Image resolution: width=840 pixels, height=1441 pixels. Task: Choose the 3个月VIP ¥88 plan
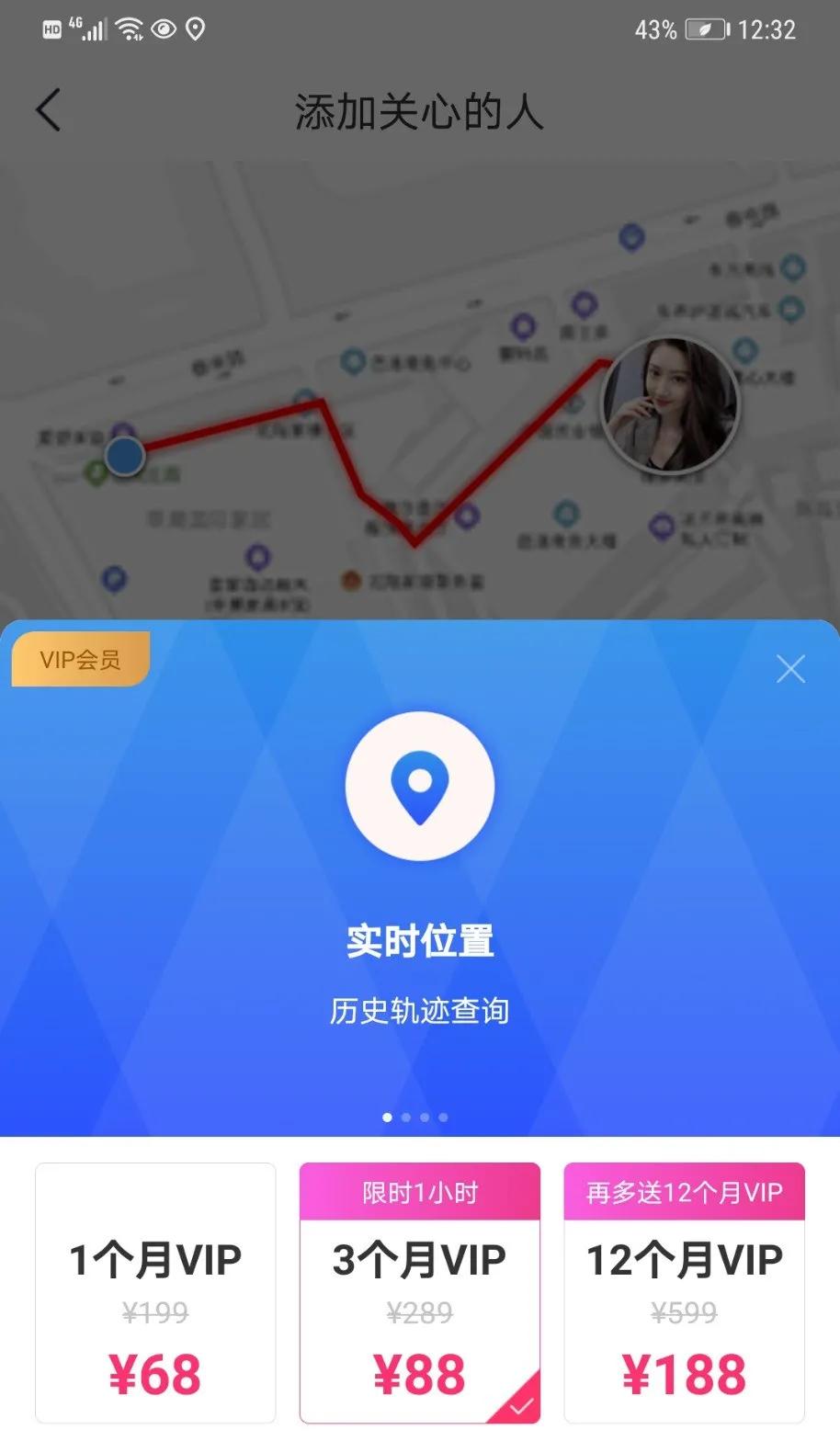[x=419, y=1292]
